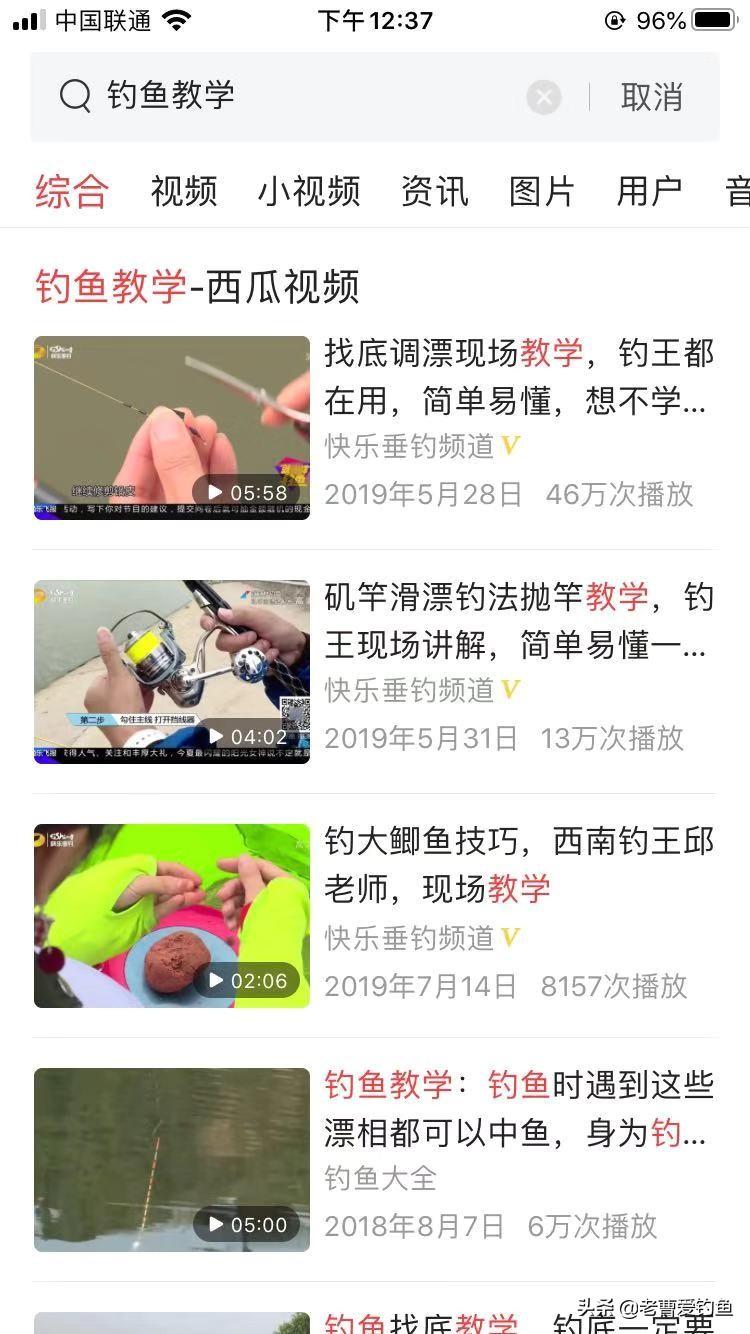Play the 找底调漂现场教学 video
Viewport: 750px width, 1334px height.
(x=172, y=428)
